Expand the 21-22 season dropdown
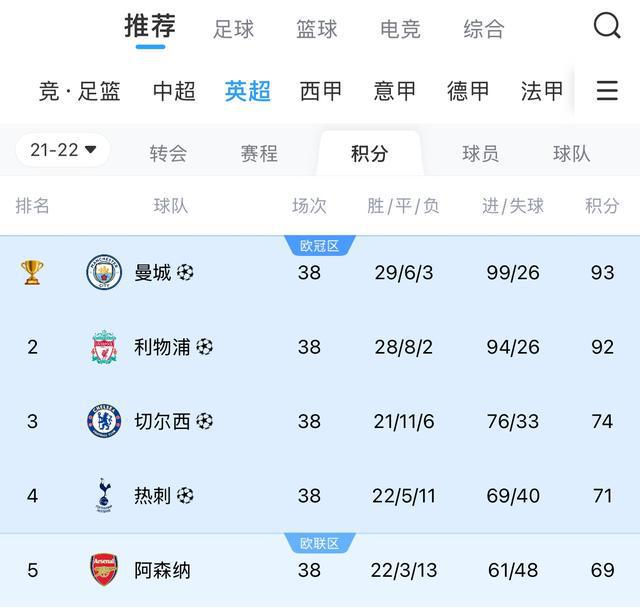 click(x=63, y=150)
